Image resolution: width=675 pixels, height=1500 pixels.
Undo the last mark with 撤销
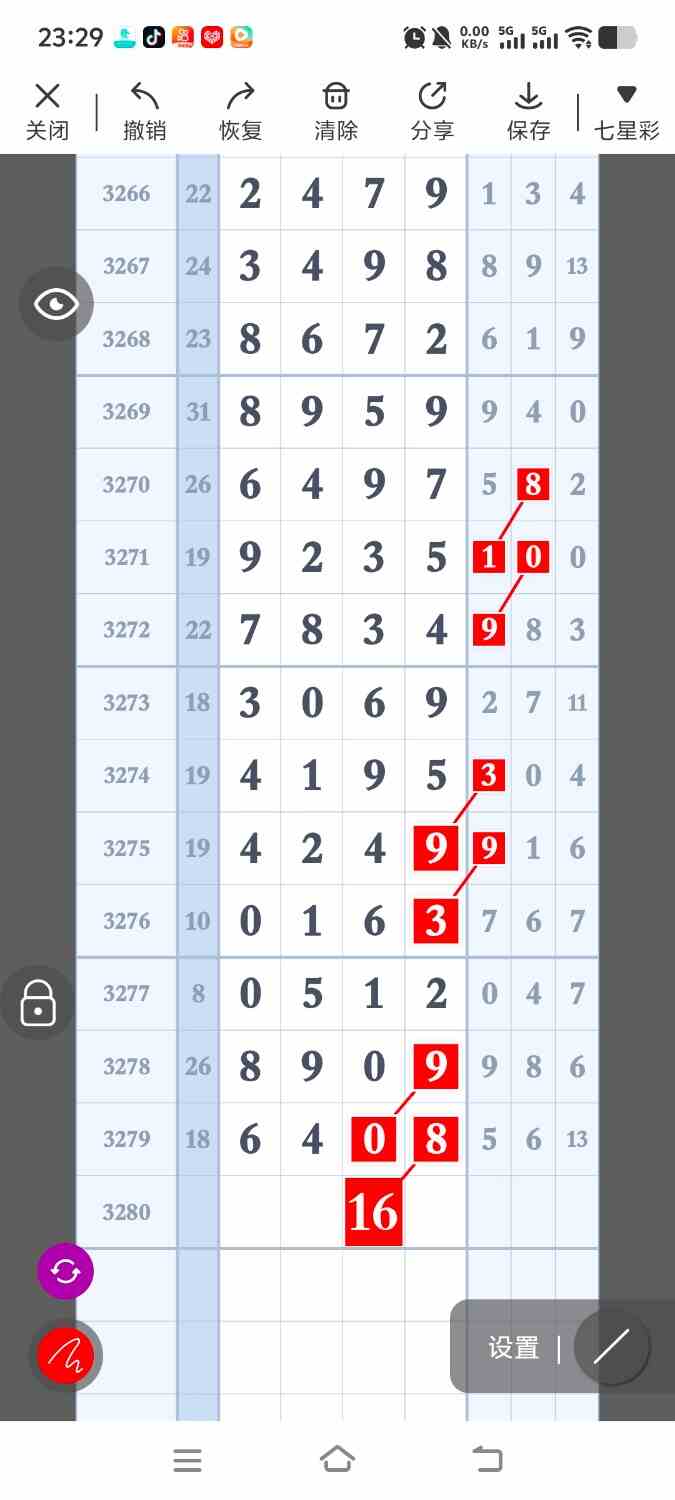144,111
